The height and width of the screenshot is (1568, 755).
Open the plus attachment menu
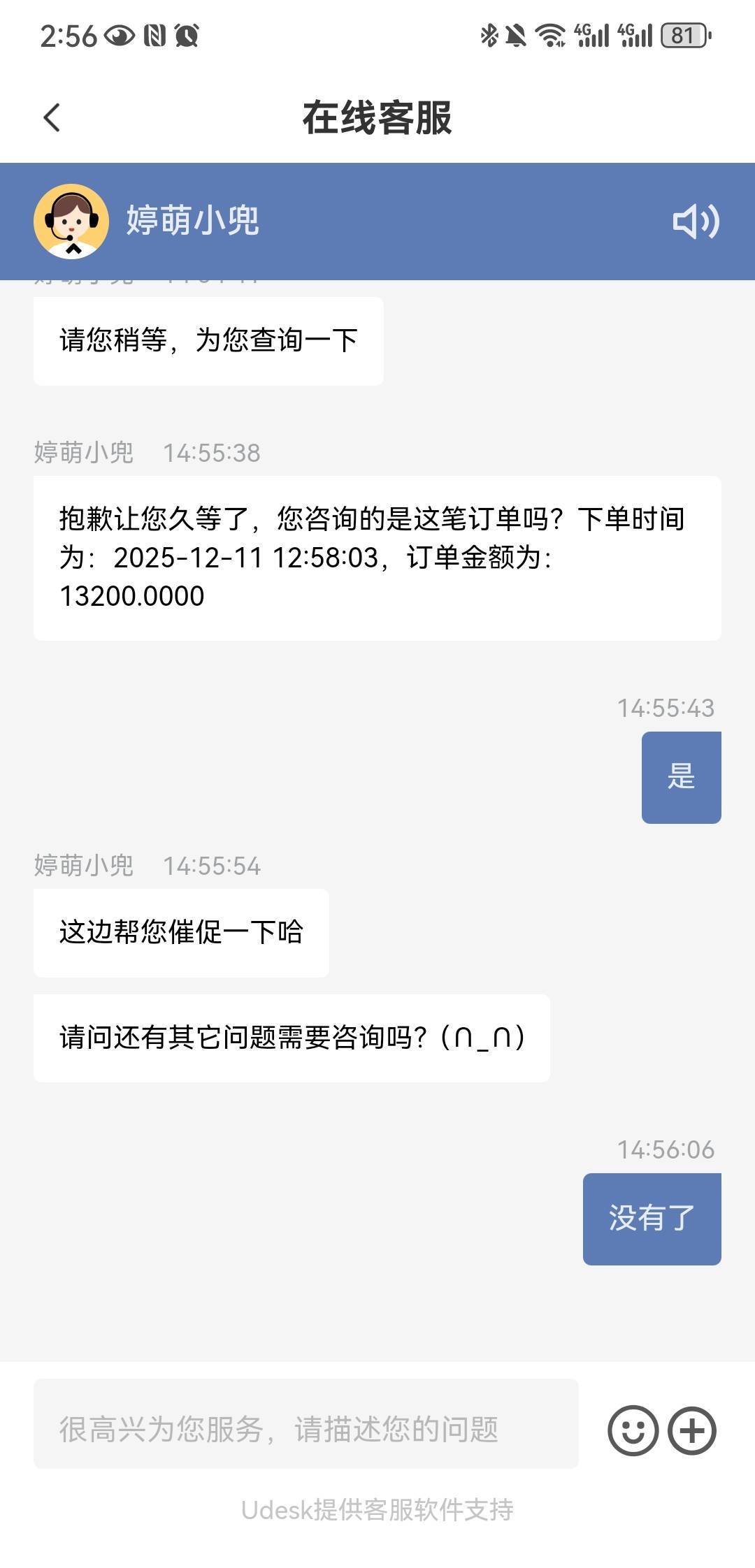pos(692,1430)
